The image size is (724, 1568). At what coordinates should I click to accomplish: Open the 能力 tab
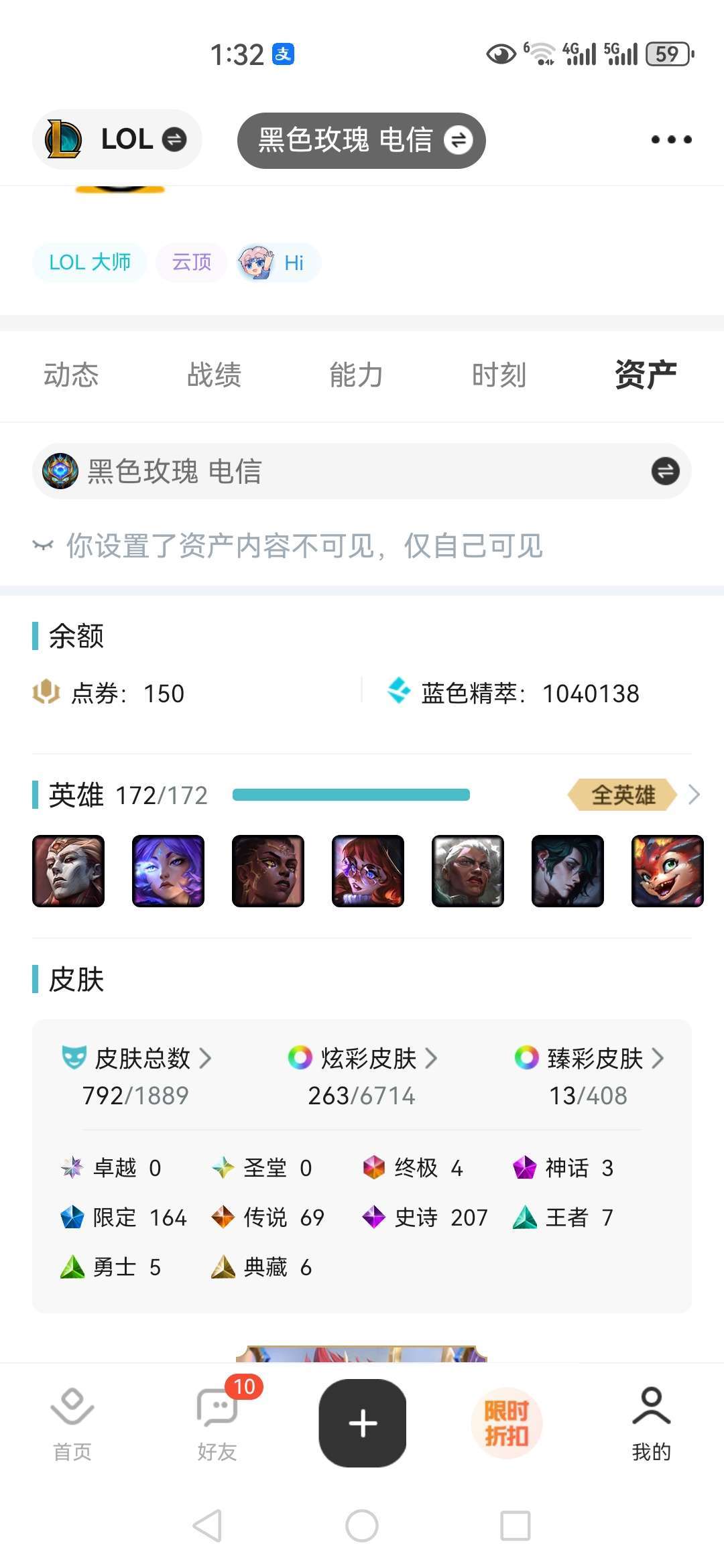pyautogui.click(x=356, y=375)
